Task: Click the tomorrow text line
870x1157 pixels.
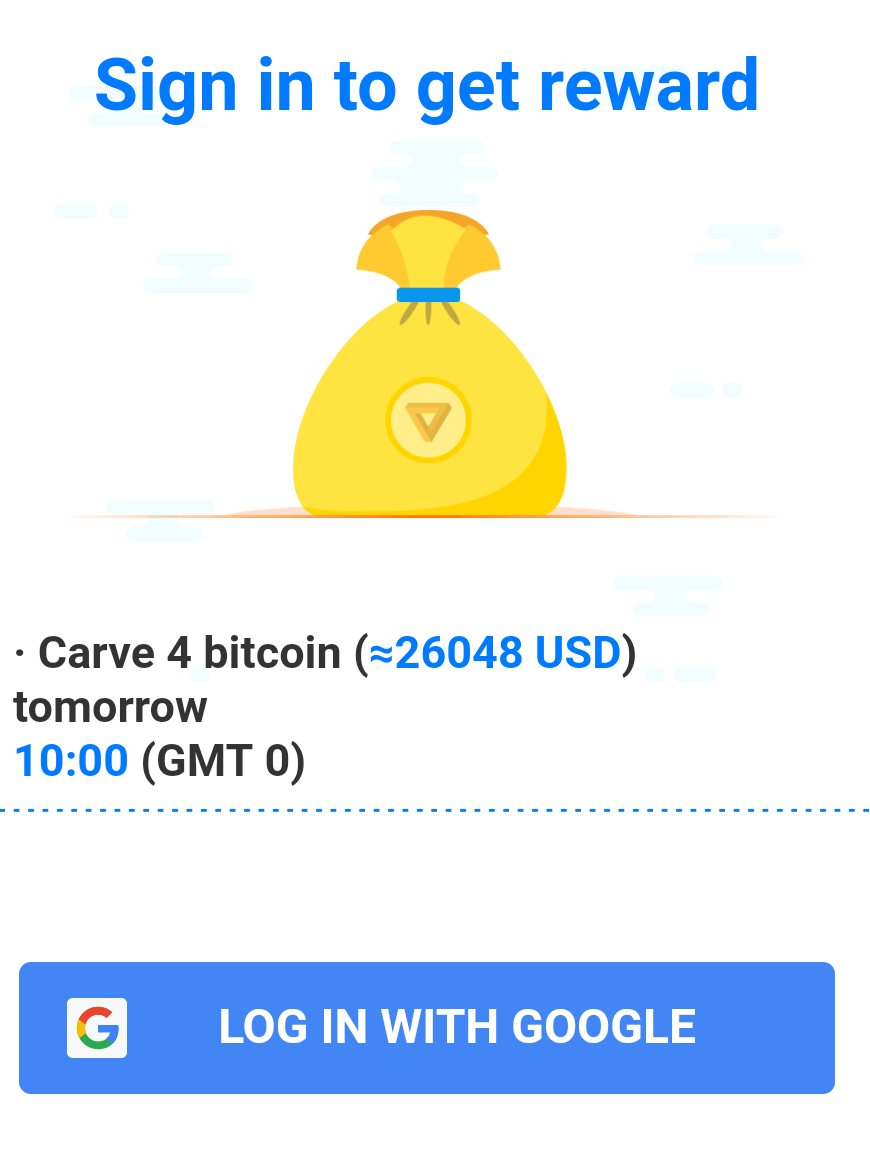Action: coord(108,707)
